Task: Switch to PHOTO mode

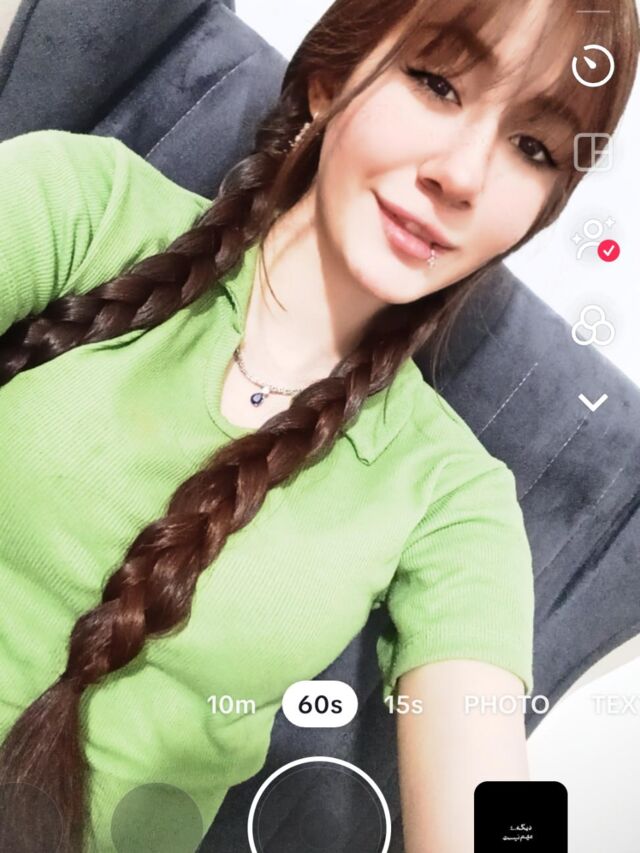Action: pos(506,705)
